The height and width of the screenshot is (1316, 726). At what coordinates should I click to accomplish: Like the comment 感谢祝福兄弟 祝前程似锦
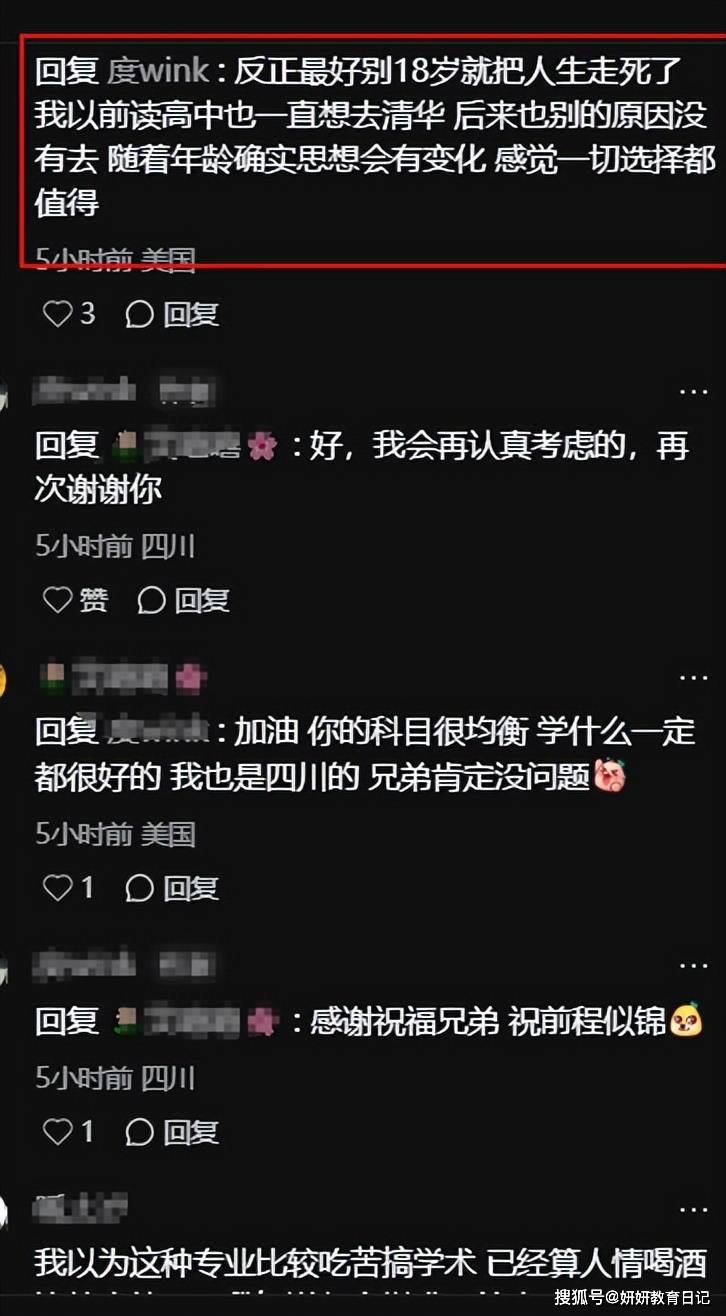point(59,1132)
